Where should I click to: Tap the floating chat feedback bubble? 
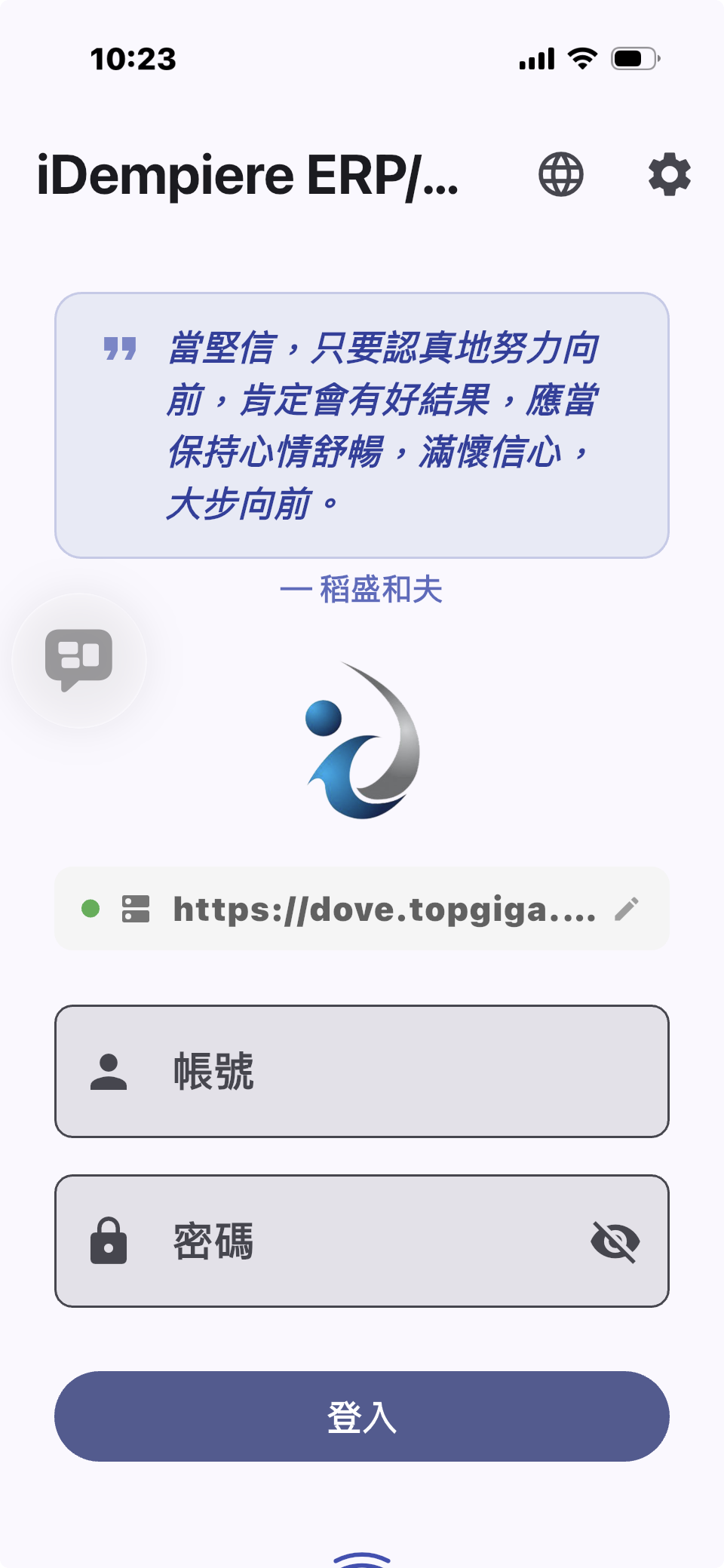[78, 659]
